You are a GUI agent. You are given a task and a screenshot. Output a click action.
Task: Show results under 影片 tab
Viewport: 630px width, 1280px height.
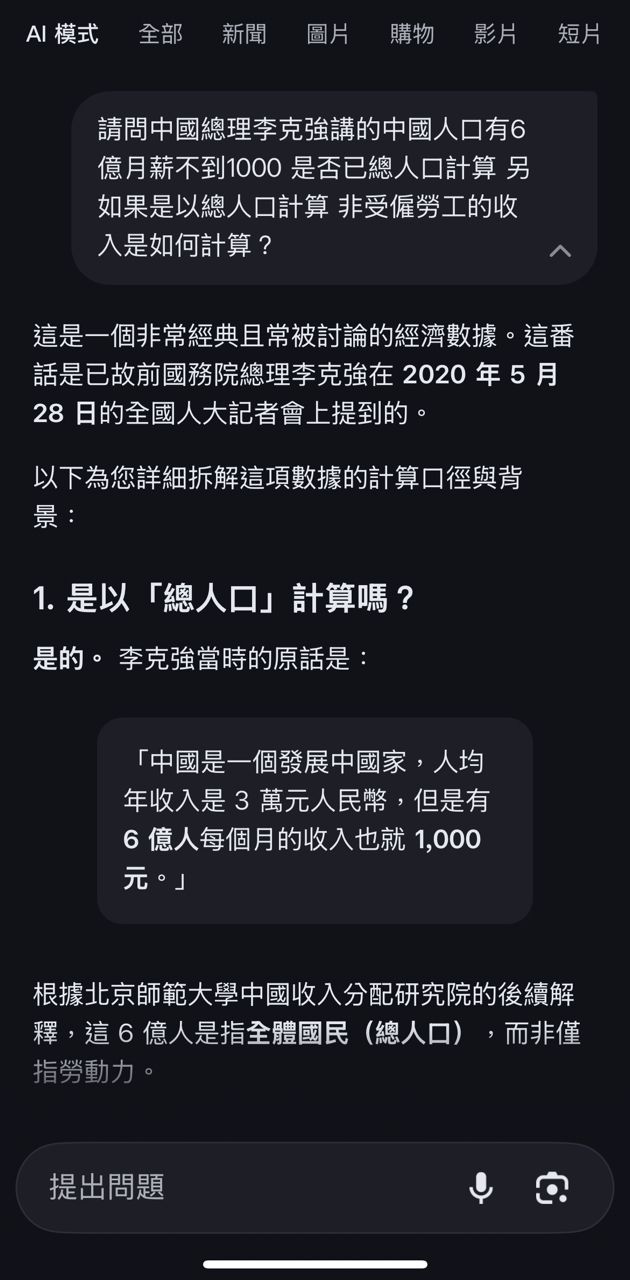496,34
